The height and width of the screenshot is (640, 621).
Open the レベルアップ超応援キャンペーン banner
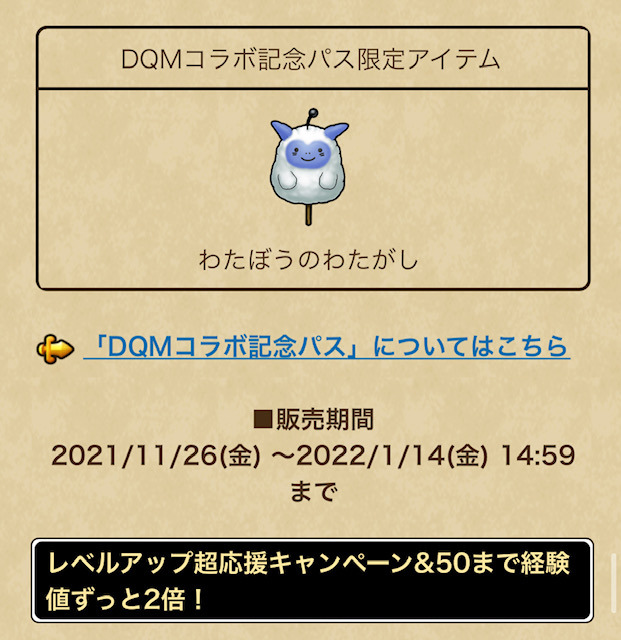[312, 582]
